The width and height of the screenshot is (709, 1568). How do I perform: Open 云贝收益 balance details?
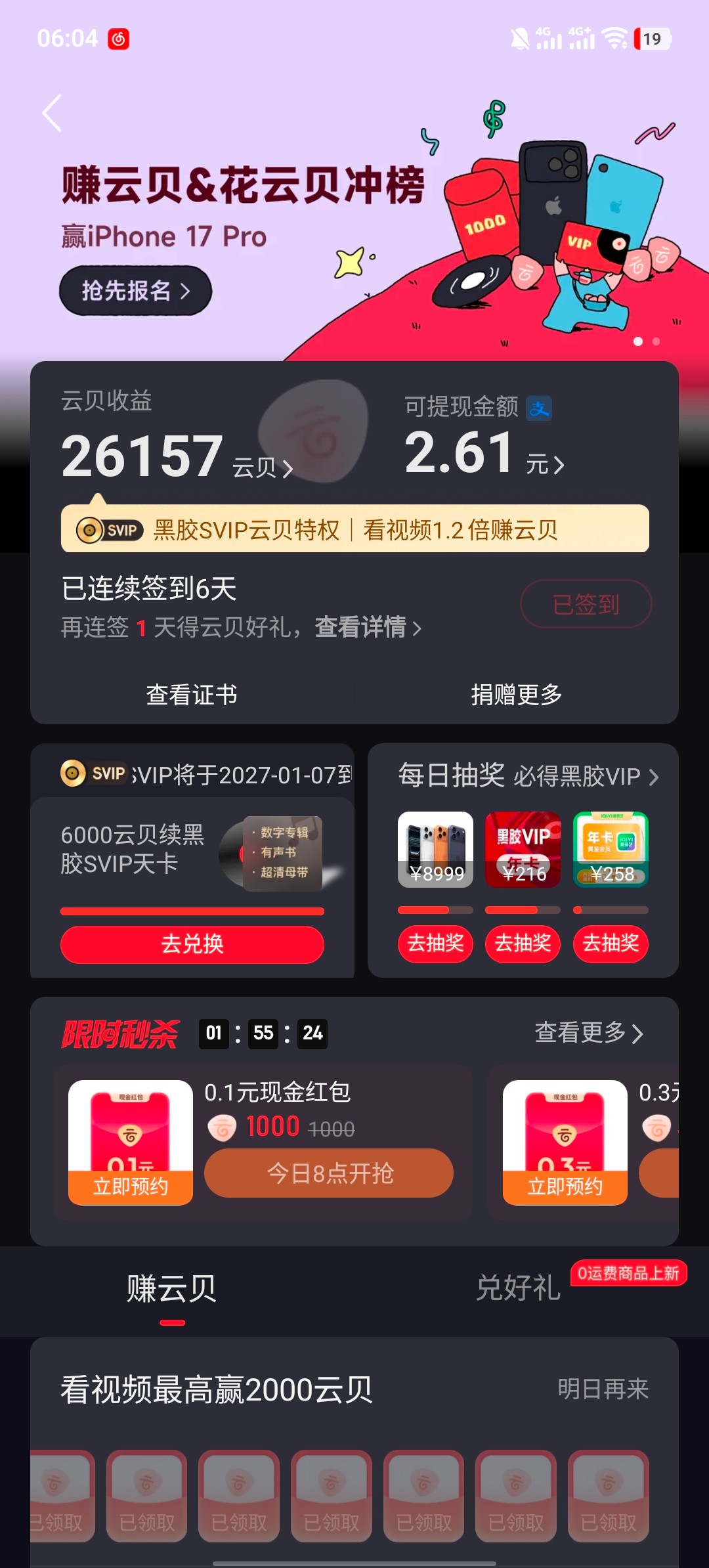pos(177,458)
